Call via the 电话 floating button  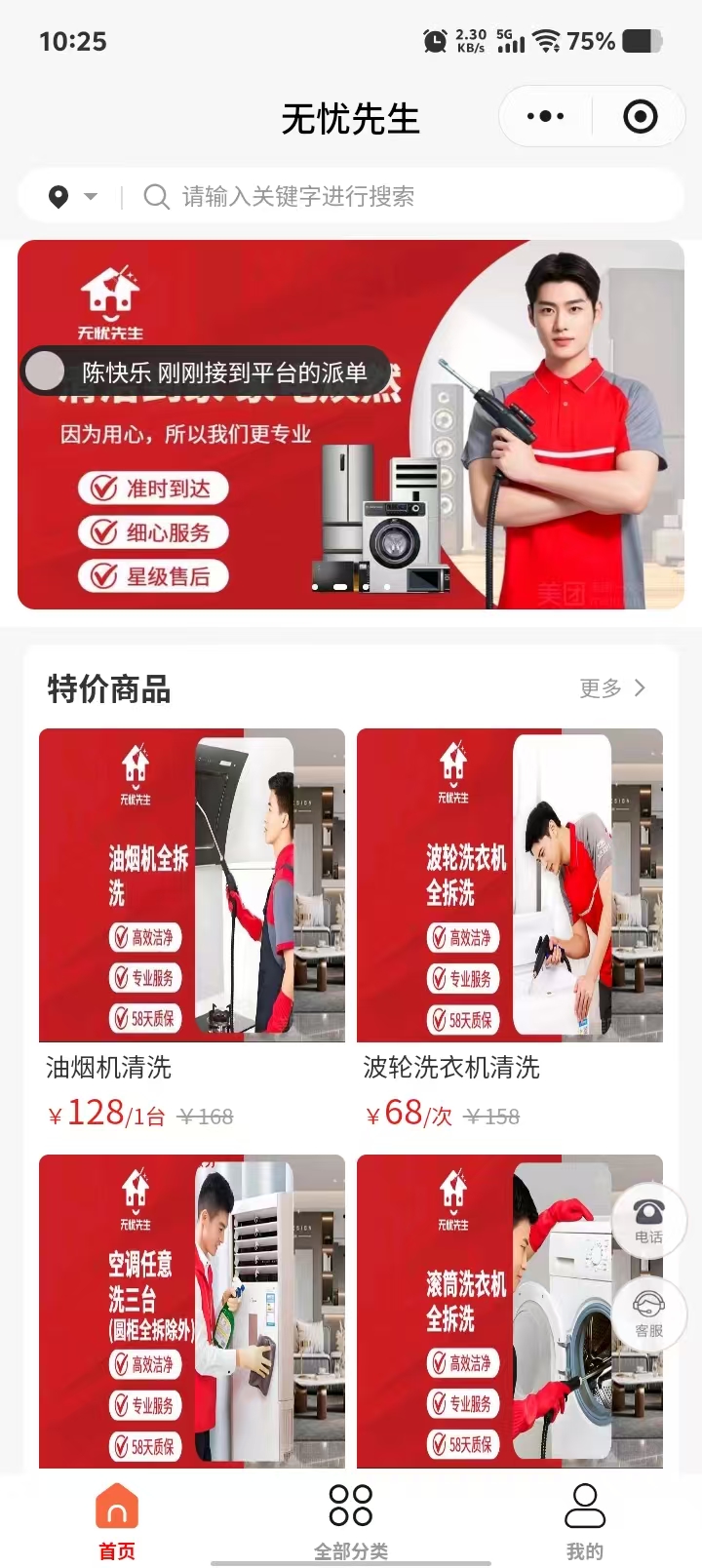(x=648, y=1219)
